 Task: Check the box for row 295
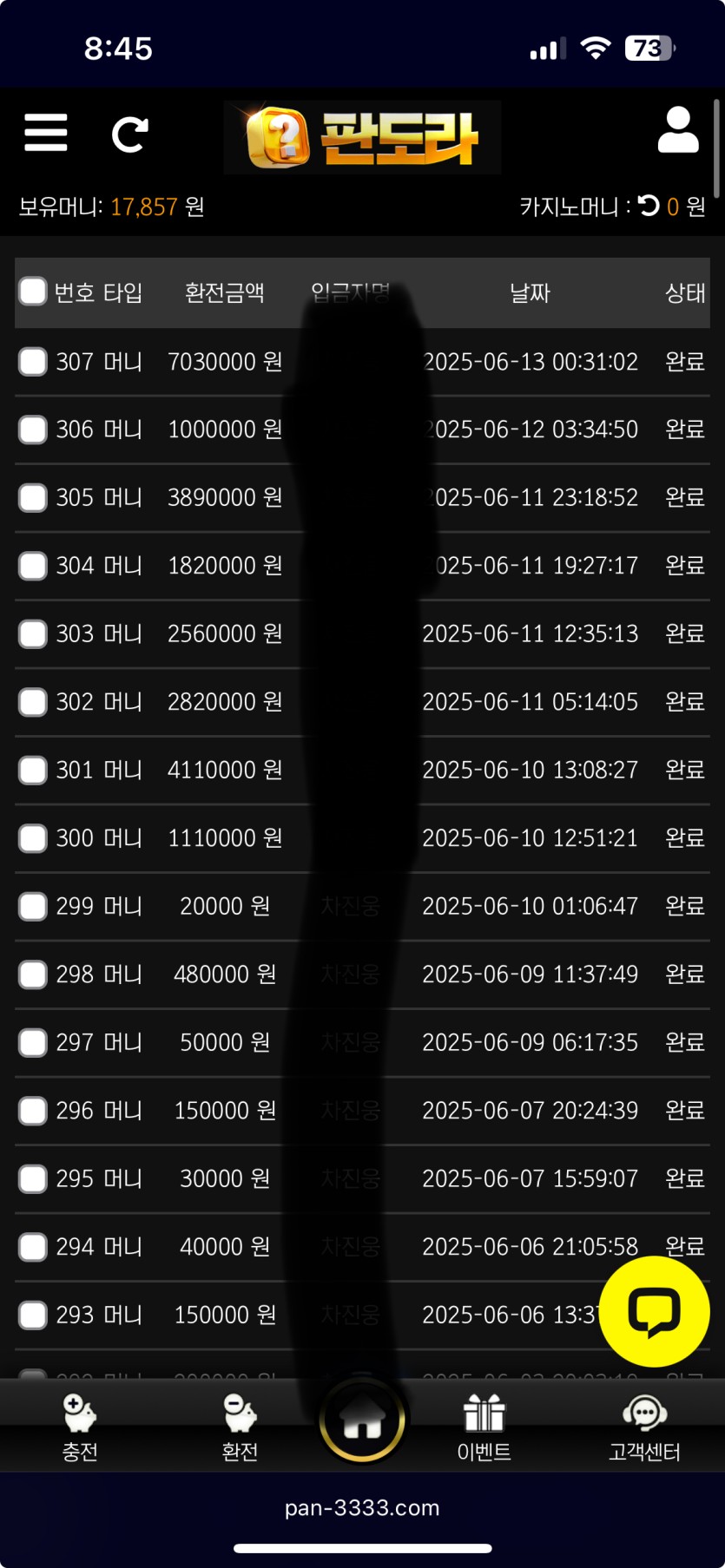coord(33,1178)
